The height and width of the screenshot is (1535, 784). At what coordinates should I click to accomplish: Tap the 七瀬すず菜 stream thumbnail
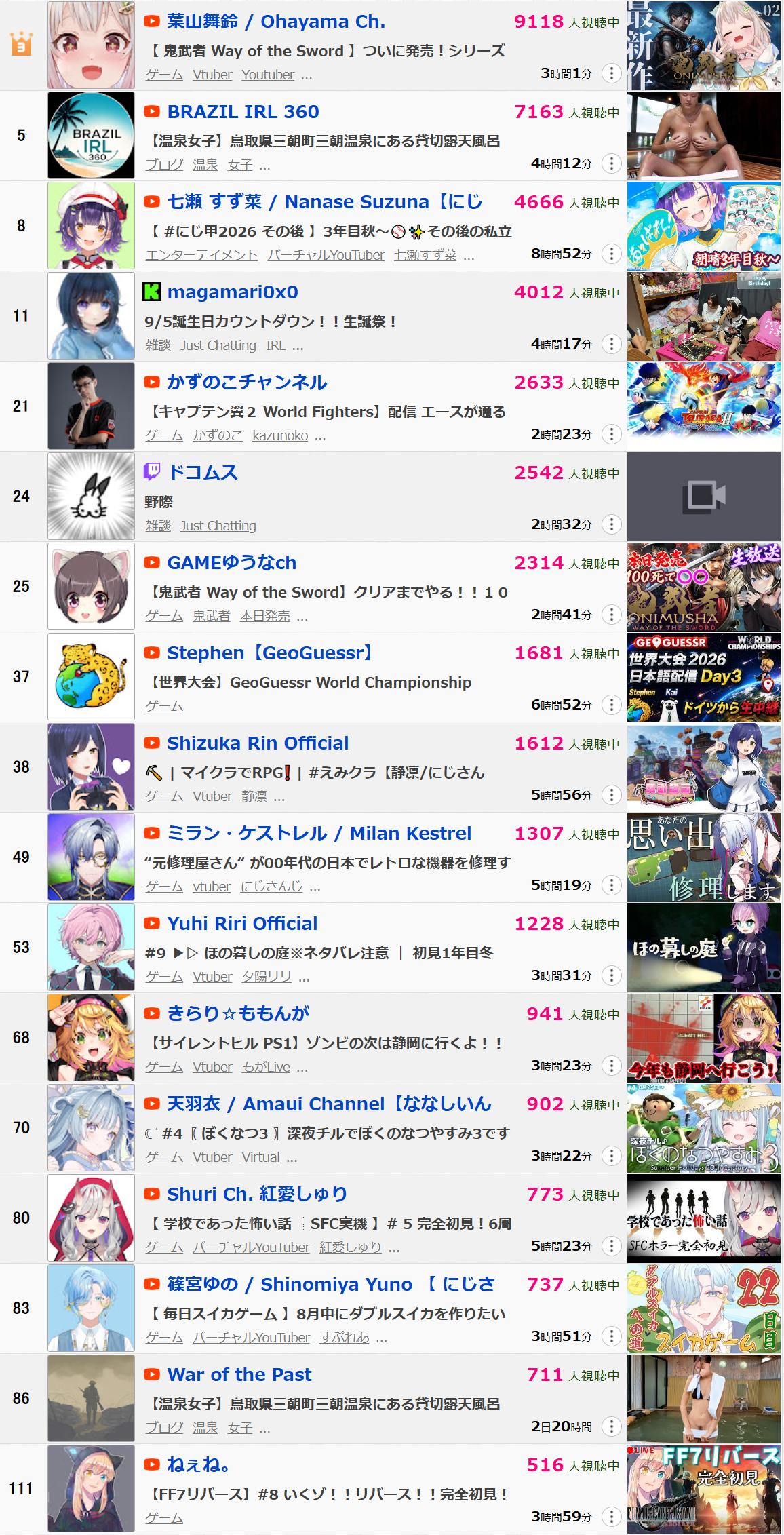pos(704,226)
